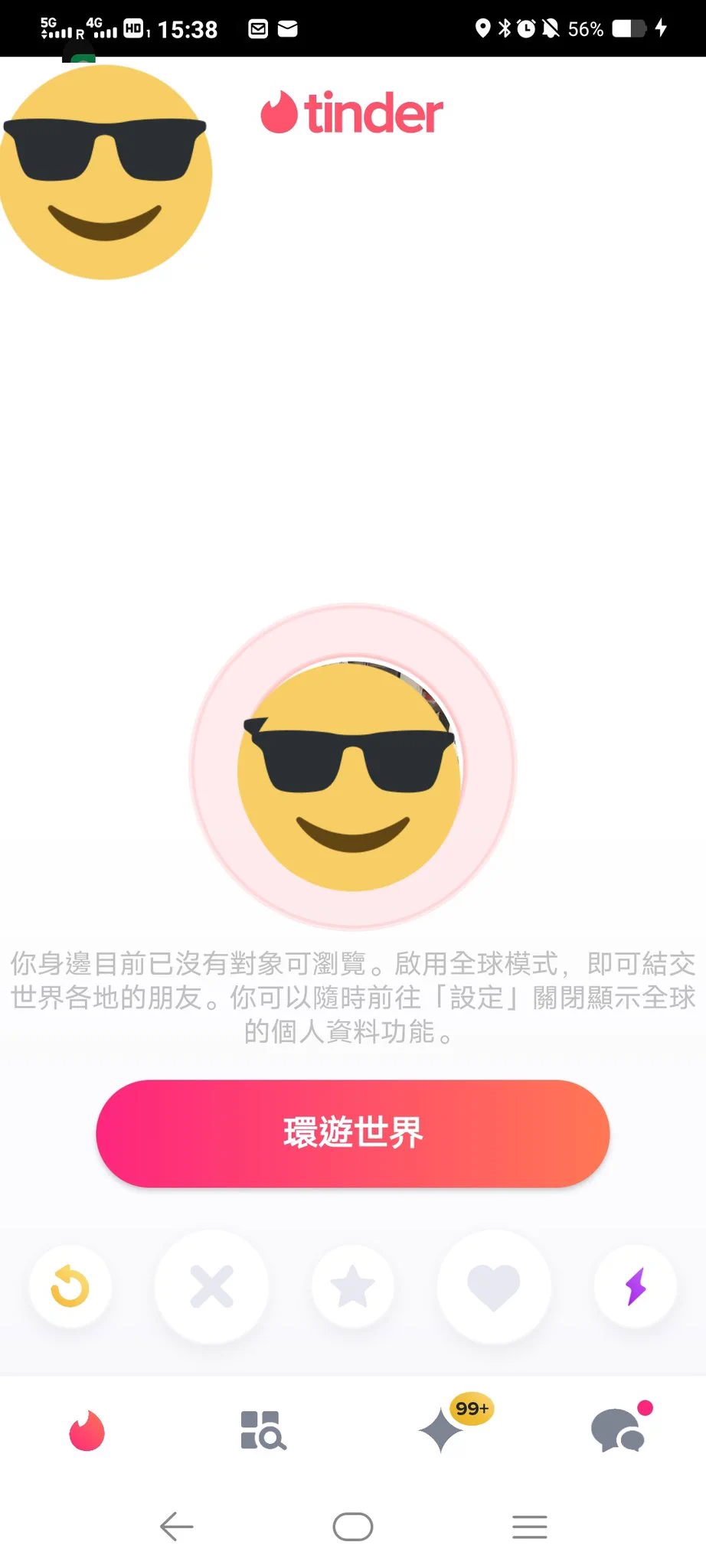Tap the heart like button
The width and height of the screenshot is (706, 1568).
(494, 1286)
